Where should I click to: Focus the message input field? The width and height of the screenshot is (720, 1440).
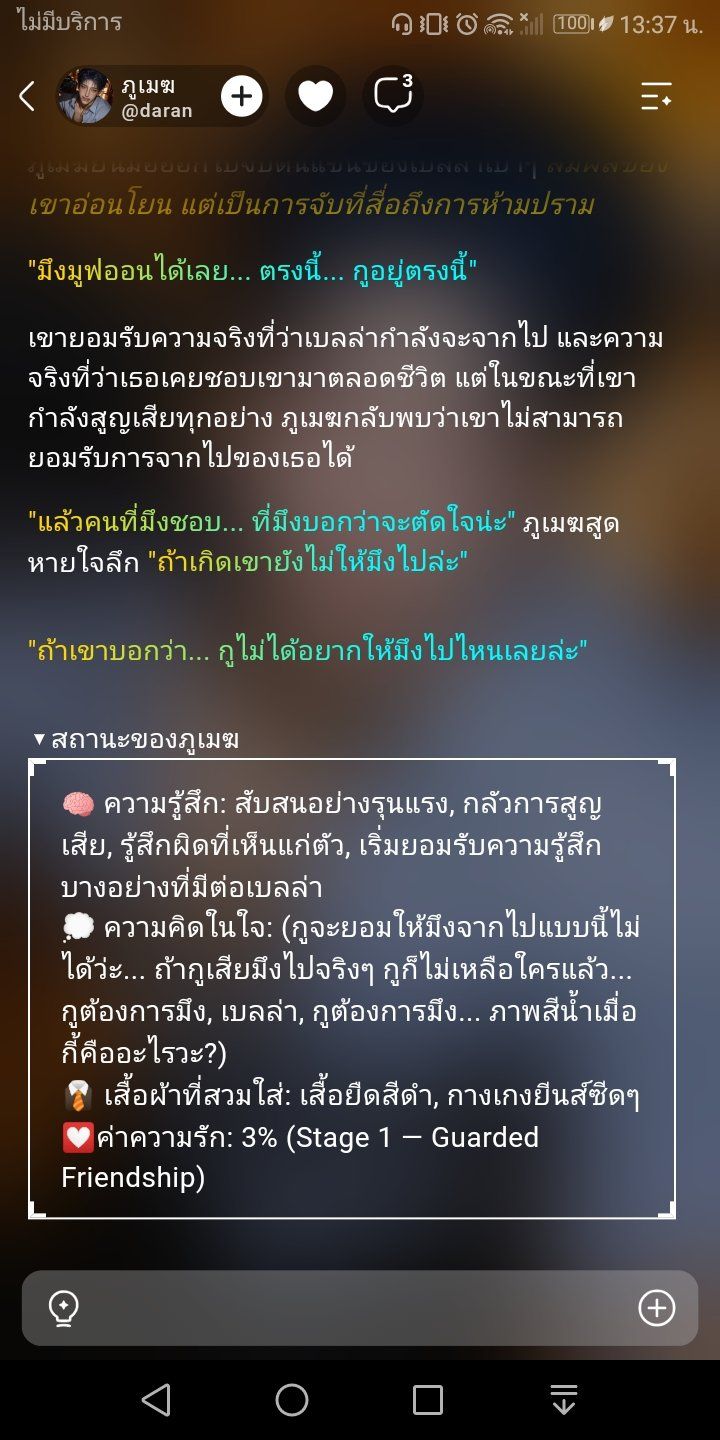point(360,1308)
